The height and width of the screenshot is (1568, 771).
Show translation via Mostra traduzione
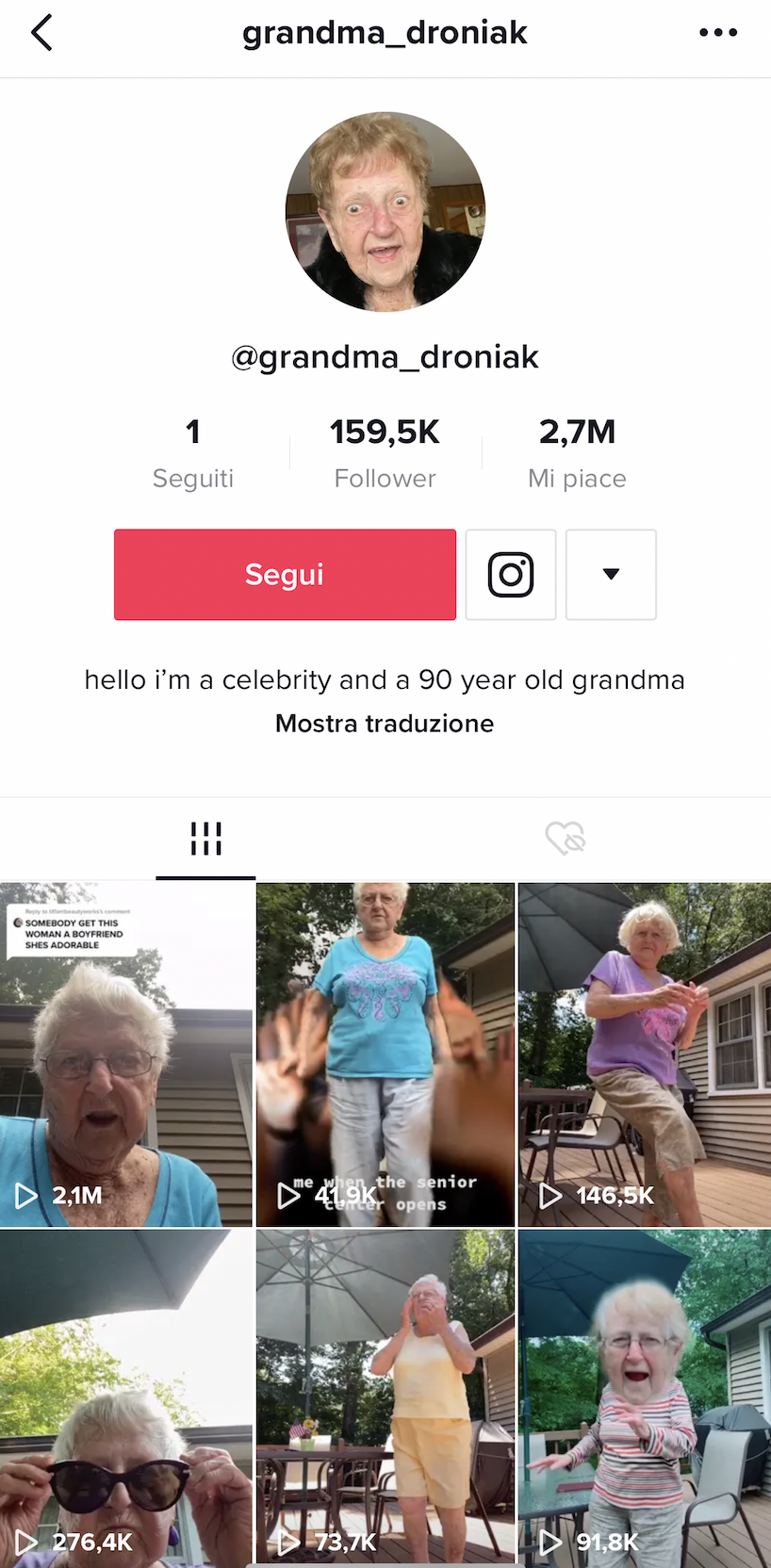point(385,724)
